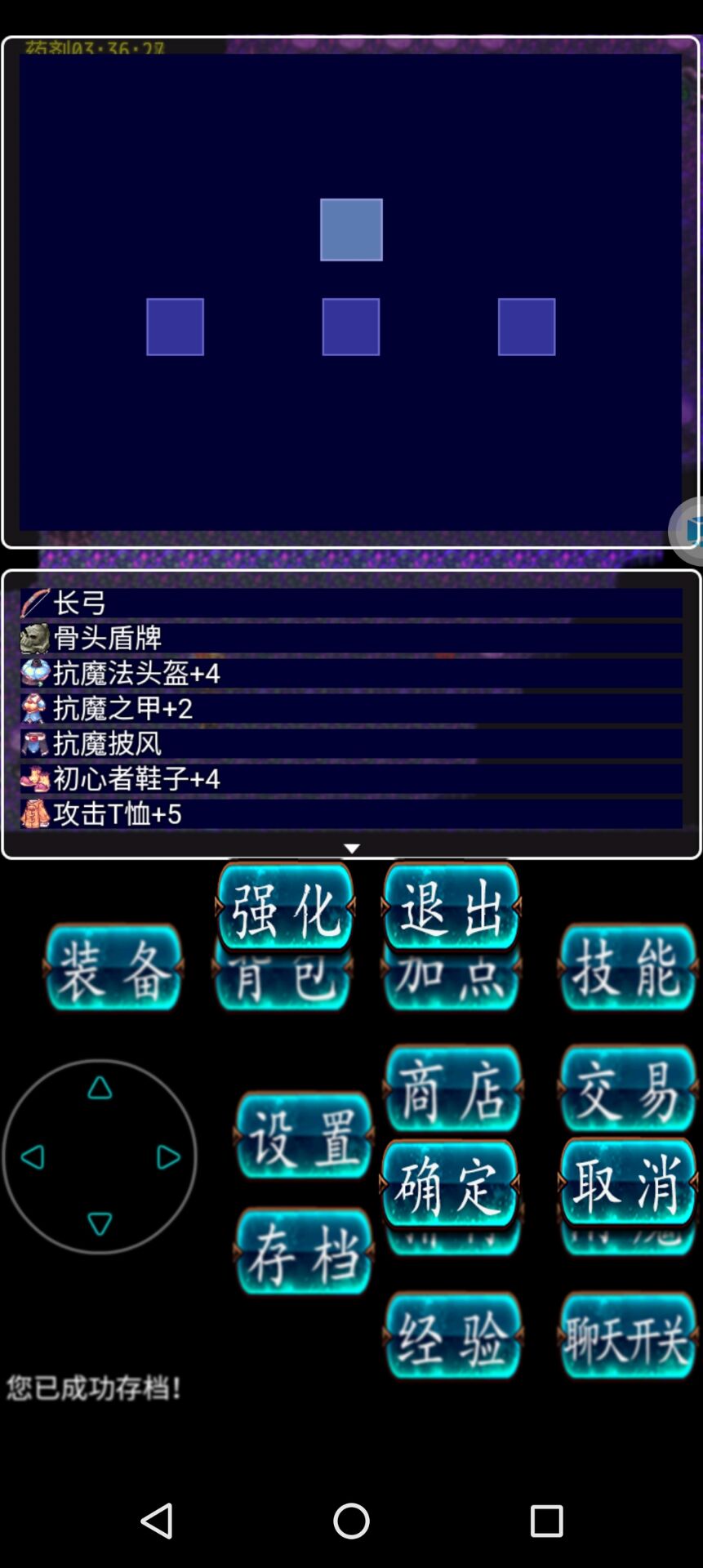Screen dimensions: 703x1568
Task: Tap the 退出 exit button
Action: point(452,907)
